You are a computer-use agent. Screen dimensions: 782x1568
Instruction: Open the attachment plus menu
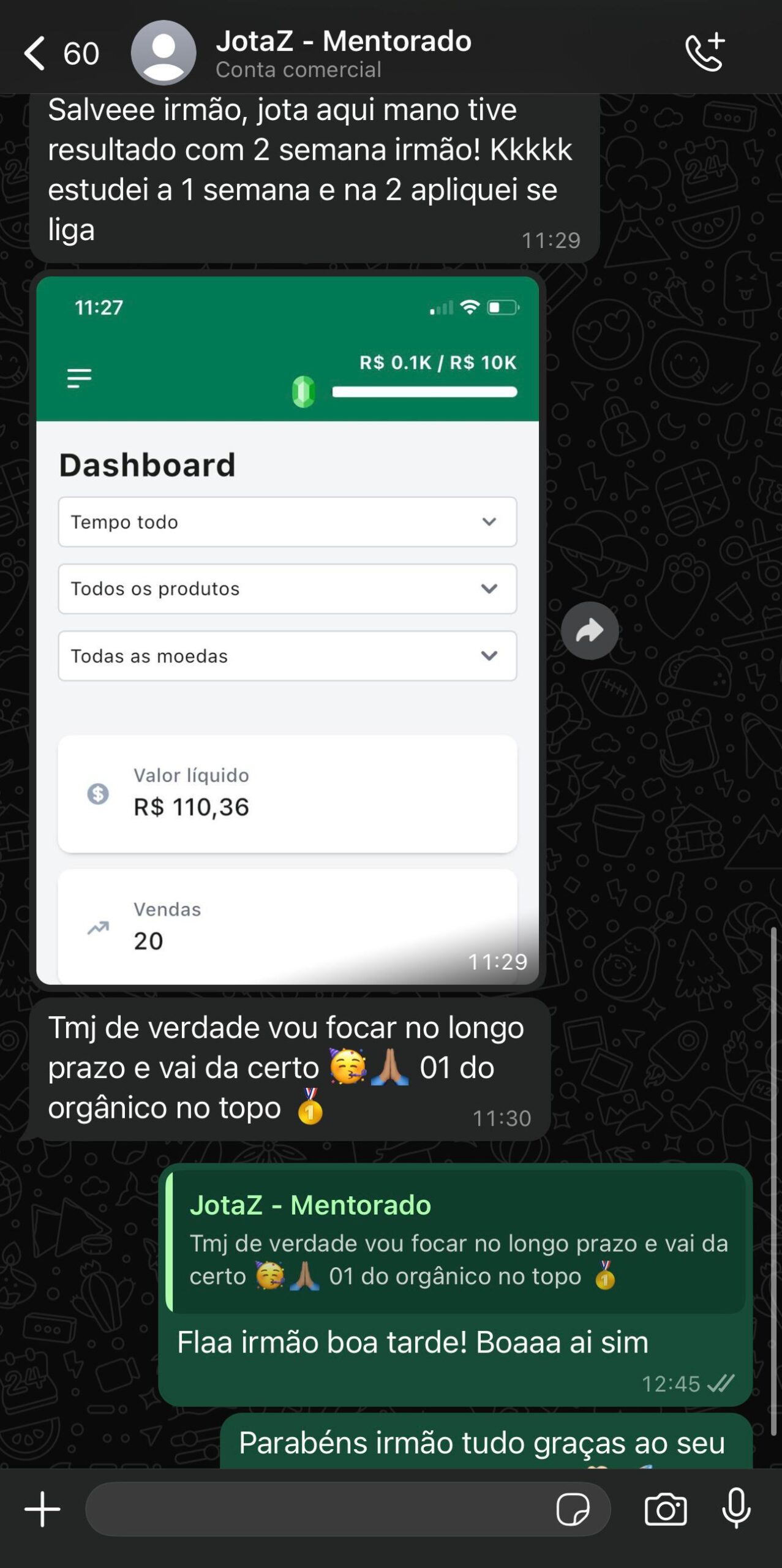pos(42,1509)
